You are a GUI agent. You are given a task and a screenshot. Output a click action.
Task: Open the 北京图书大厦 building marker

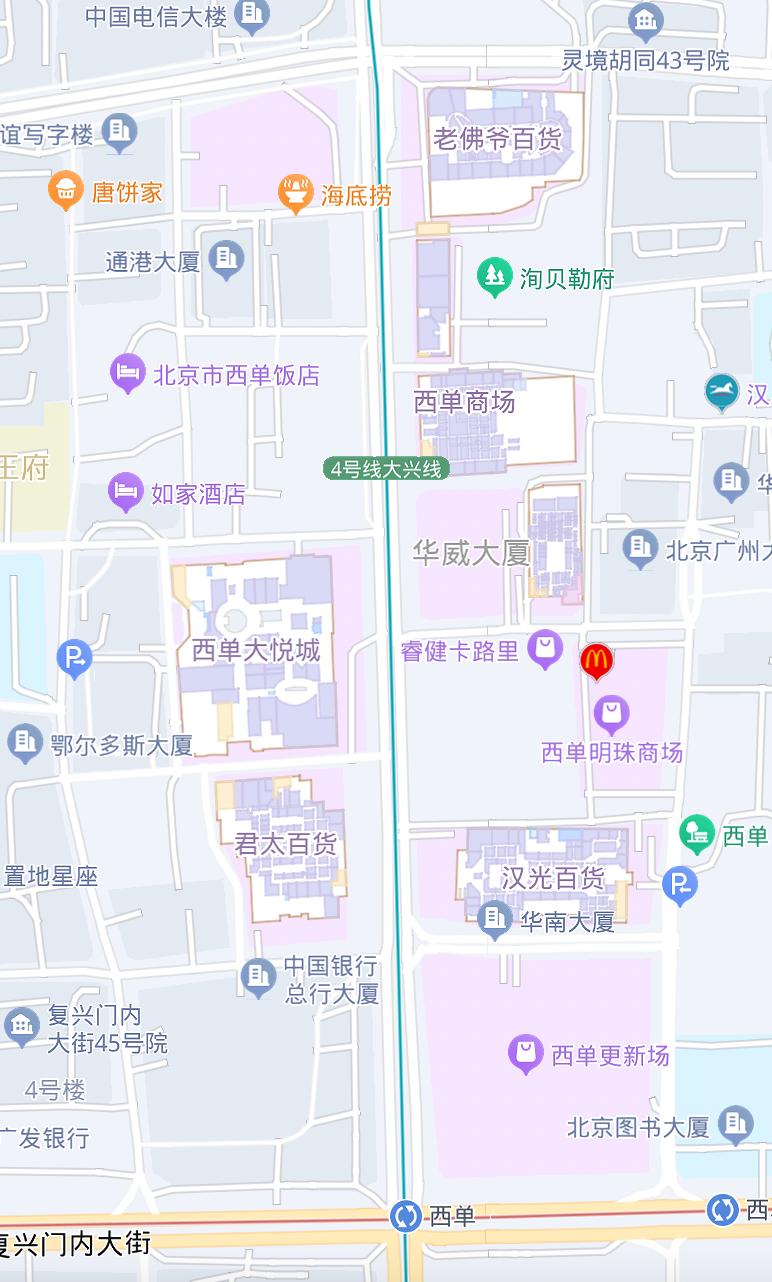point(736,1126)
